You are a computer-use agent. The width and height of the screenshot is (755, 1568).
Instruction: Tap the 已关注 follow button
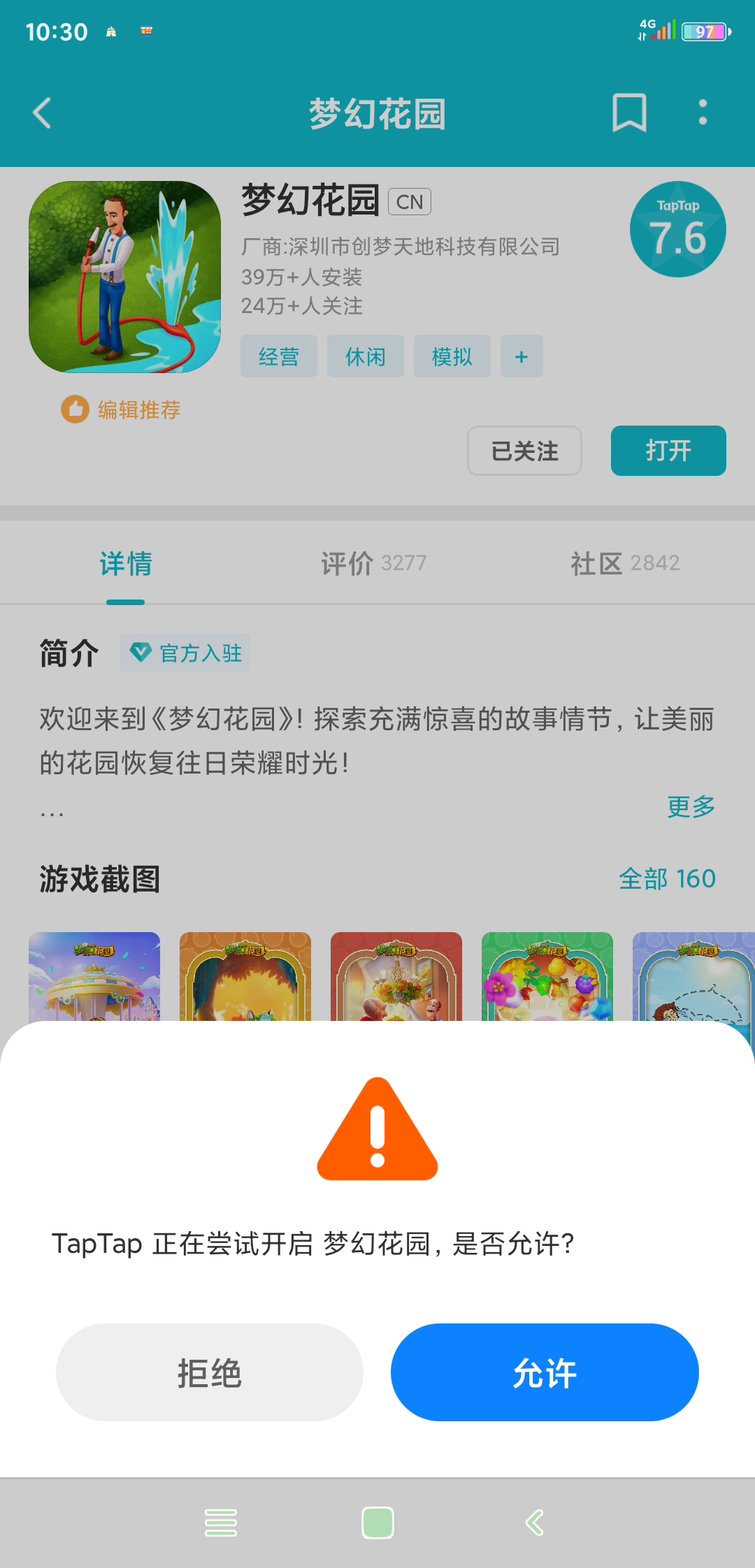click(524, 451)
